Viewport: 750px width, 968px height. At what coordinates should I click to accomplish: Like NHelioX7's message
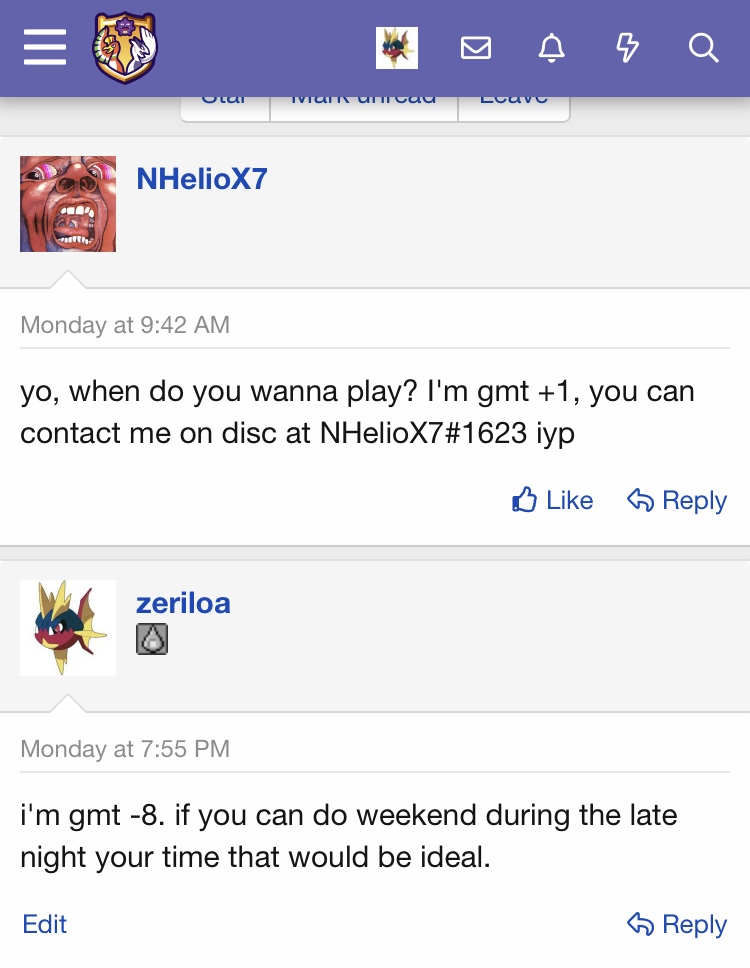tap(553, 500)
